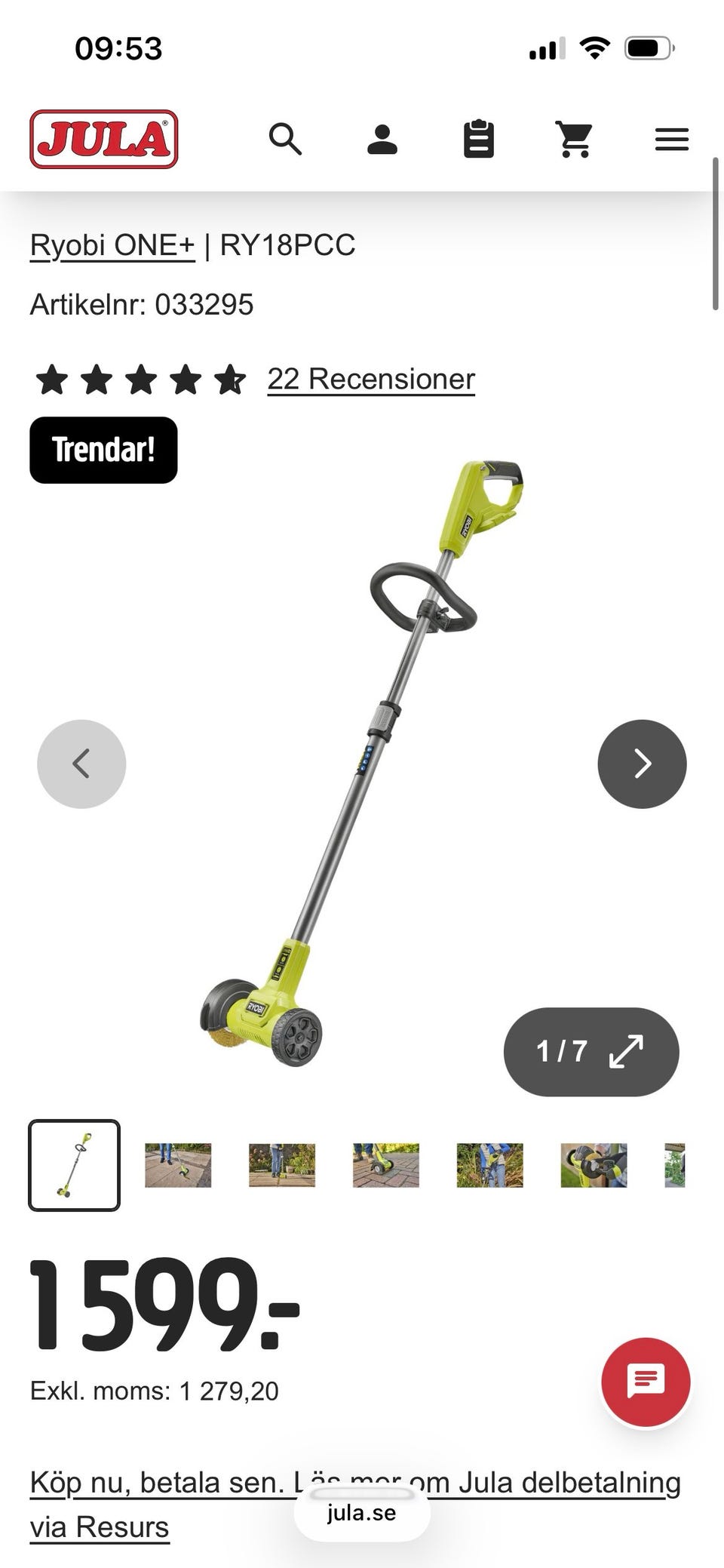
Task: Tap the jula.se address bar pill
Action: pos(362,1512)
